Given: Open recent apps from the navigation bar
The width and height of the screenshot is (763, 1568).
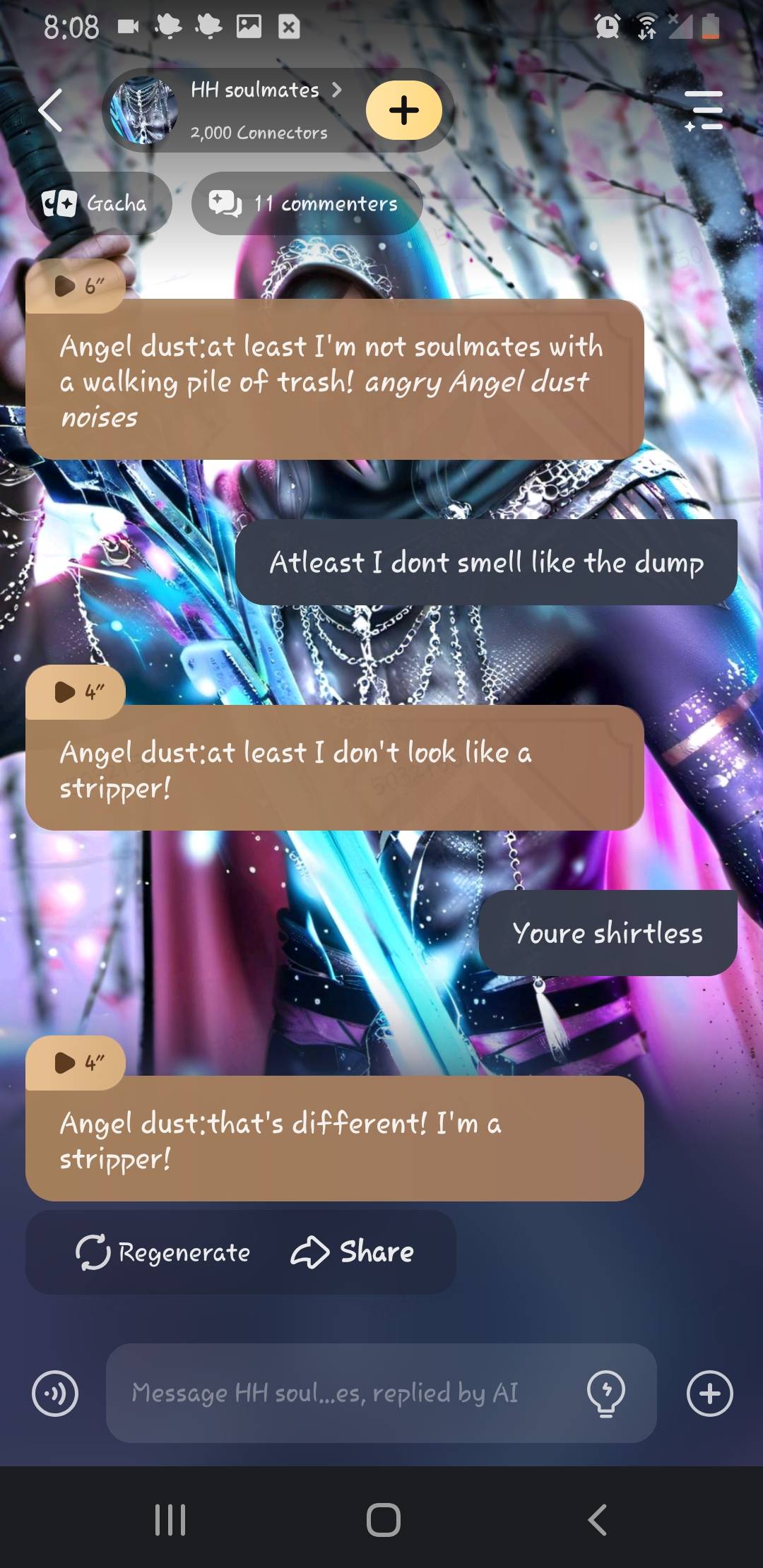Looking at the screenshot, I should point(170,1519).
